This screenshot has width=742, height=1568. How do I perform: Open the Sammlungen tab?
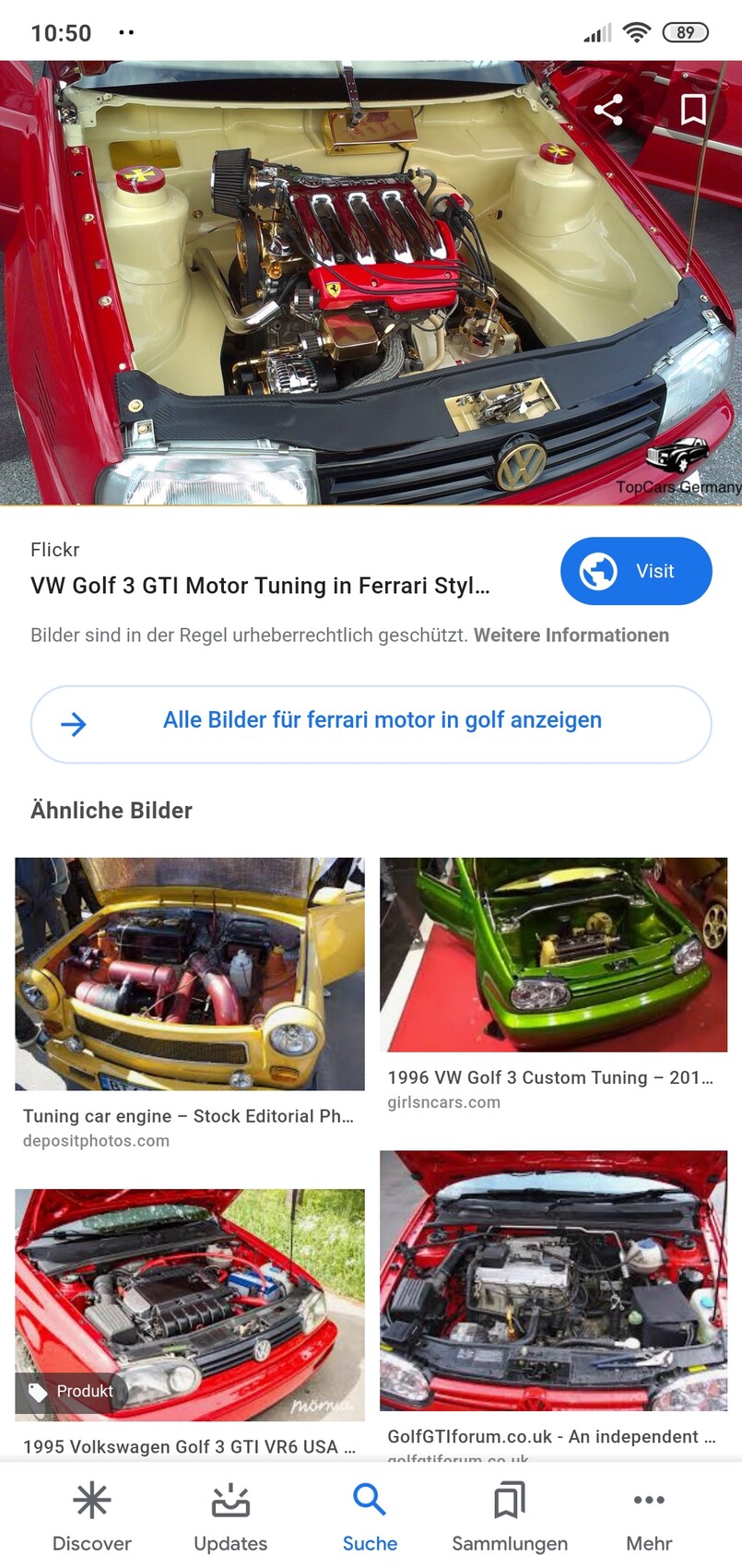click(509, 1517)
